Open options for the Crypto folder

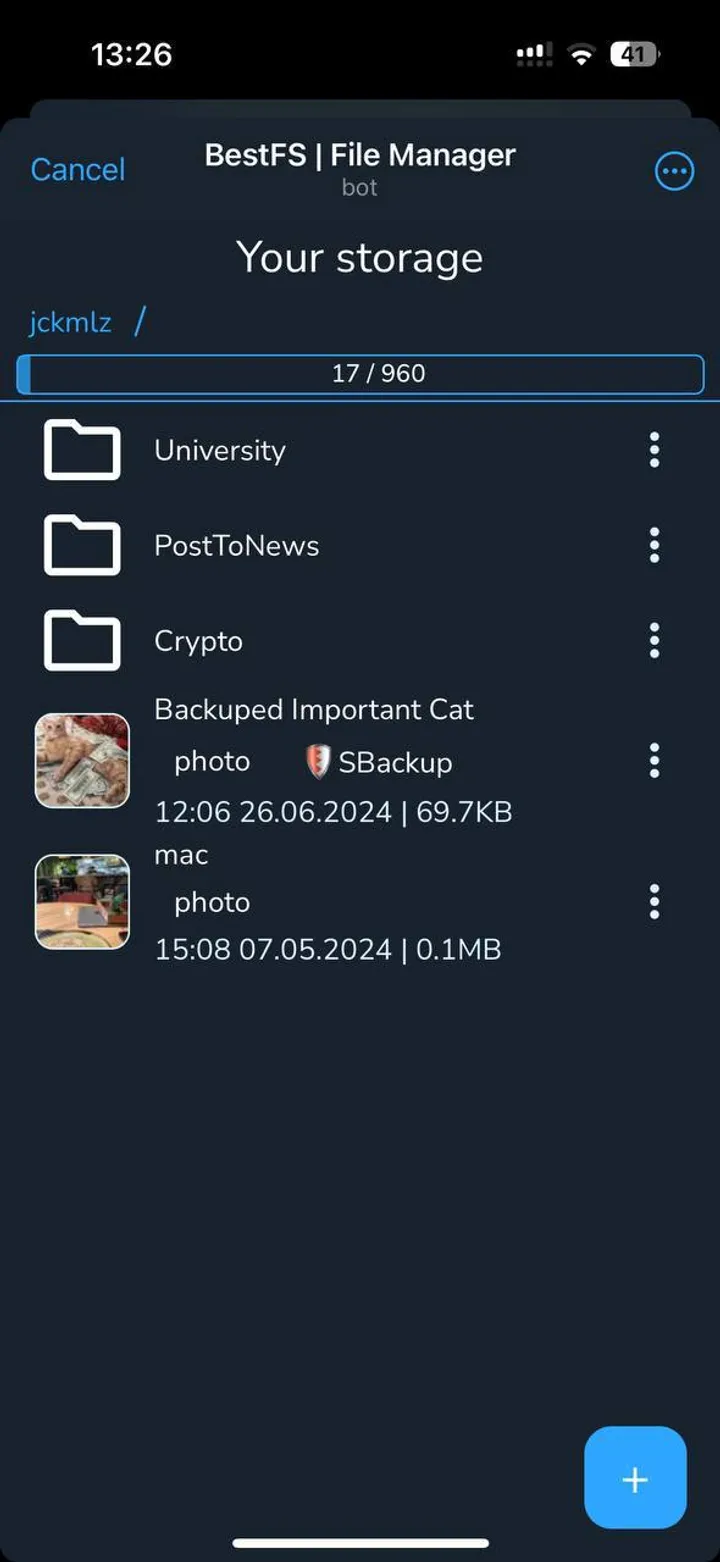[654, 640]
